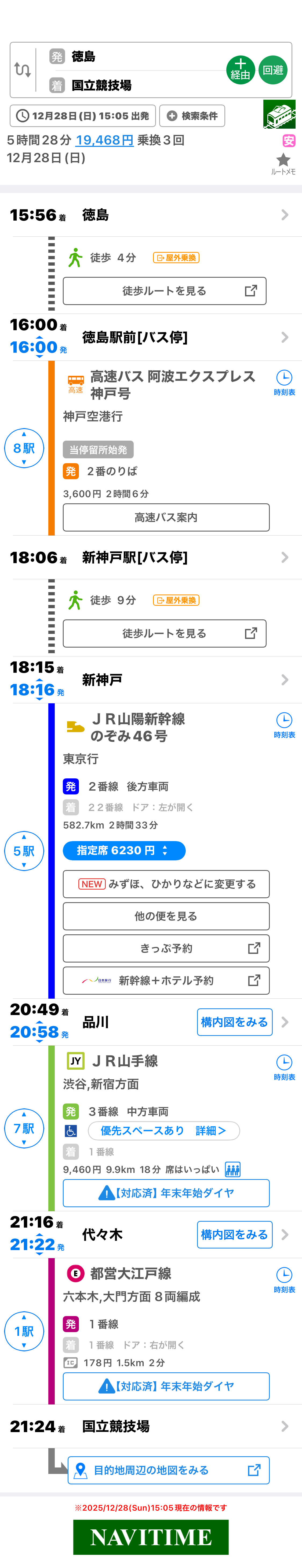The width and height of the screenshot is (302, 1568).
Task: Change the 12月28日 15:05 departure time
Action: 83,116
